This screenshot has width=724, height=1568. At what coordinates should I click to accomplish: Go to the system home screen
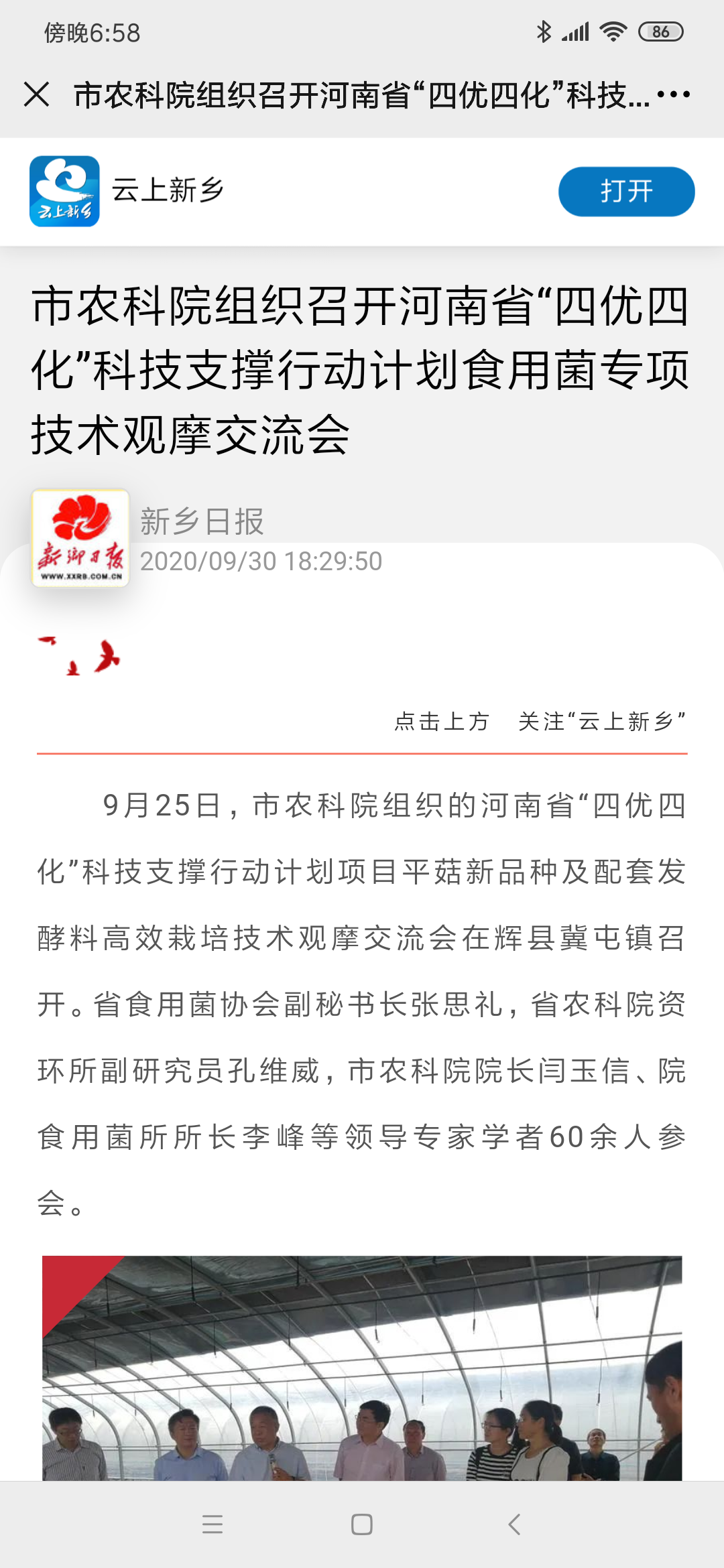pos(362,1524)
